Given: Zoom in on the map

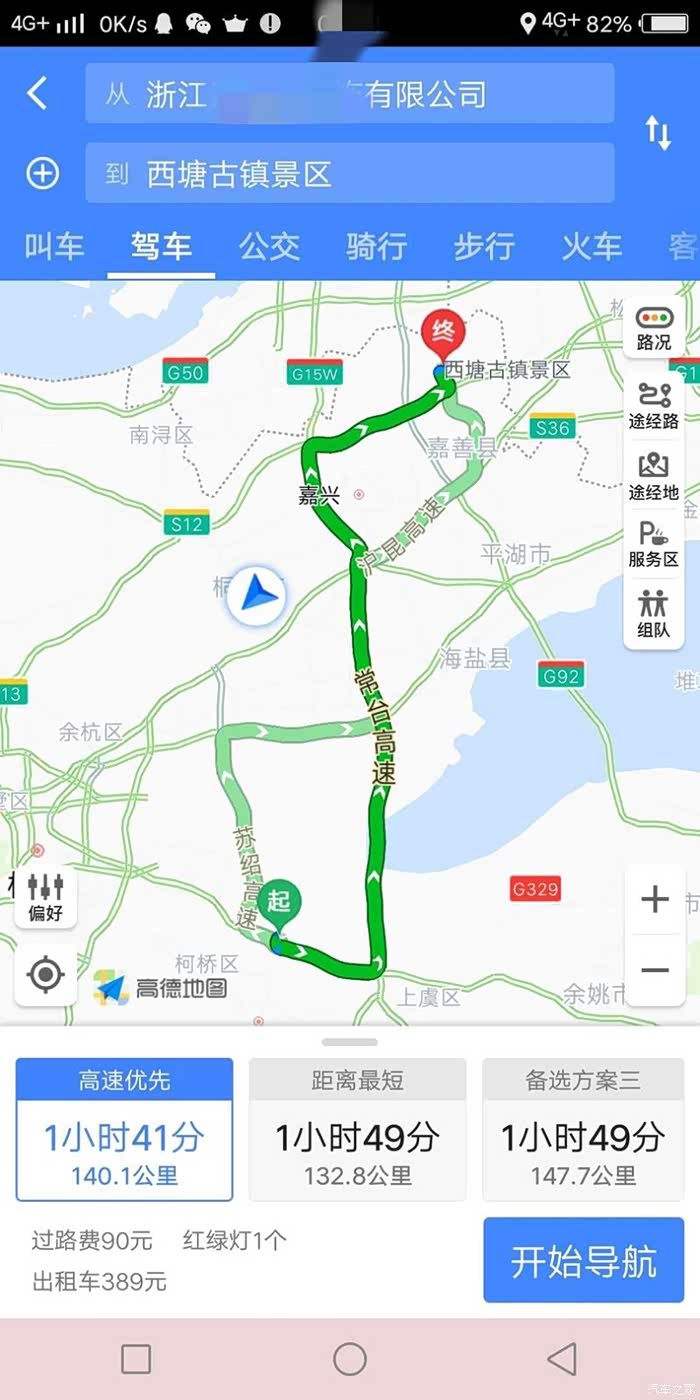Looking at the screenshot, I should click(655, 900).
